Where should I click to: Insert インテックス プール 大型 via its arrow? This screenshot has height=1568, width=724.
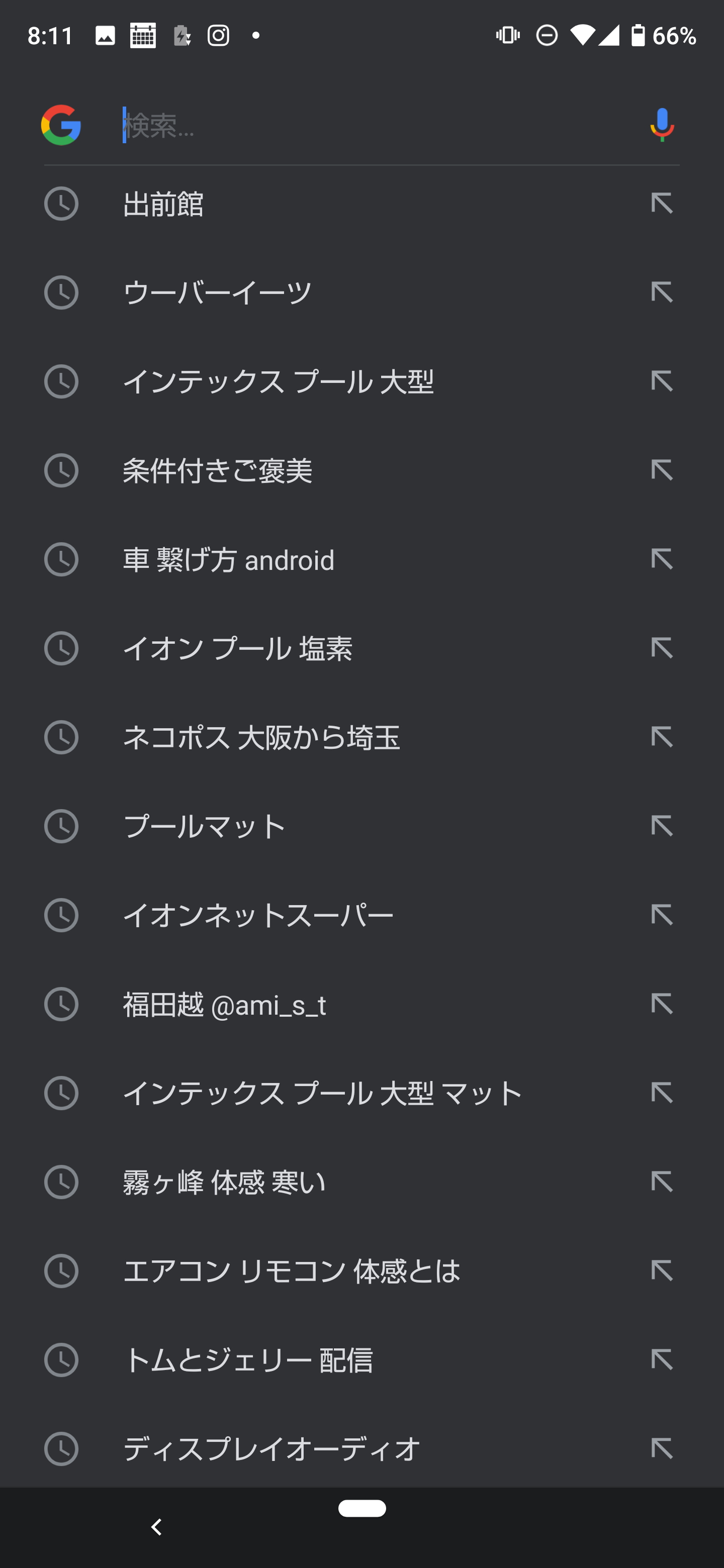(663, 382)
